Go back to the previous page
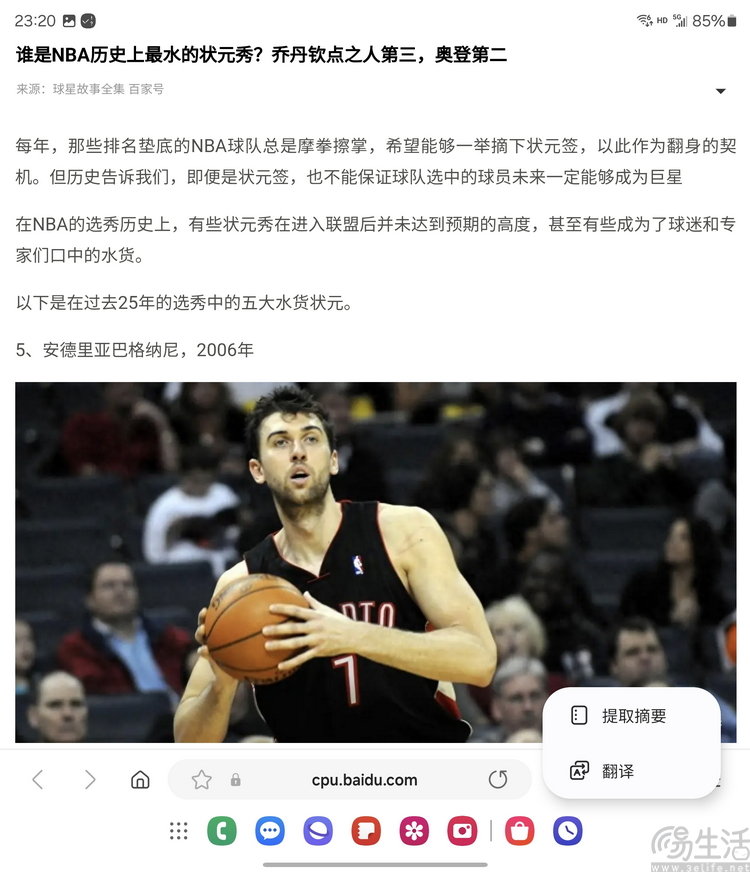Image resolution: width=750 pixels, height=873 pixels. point(38,780)
